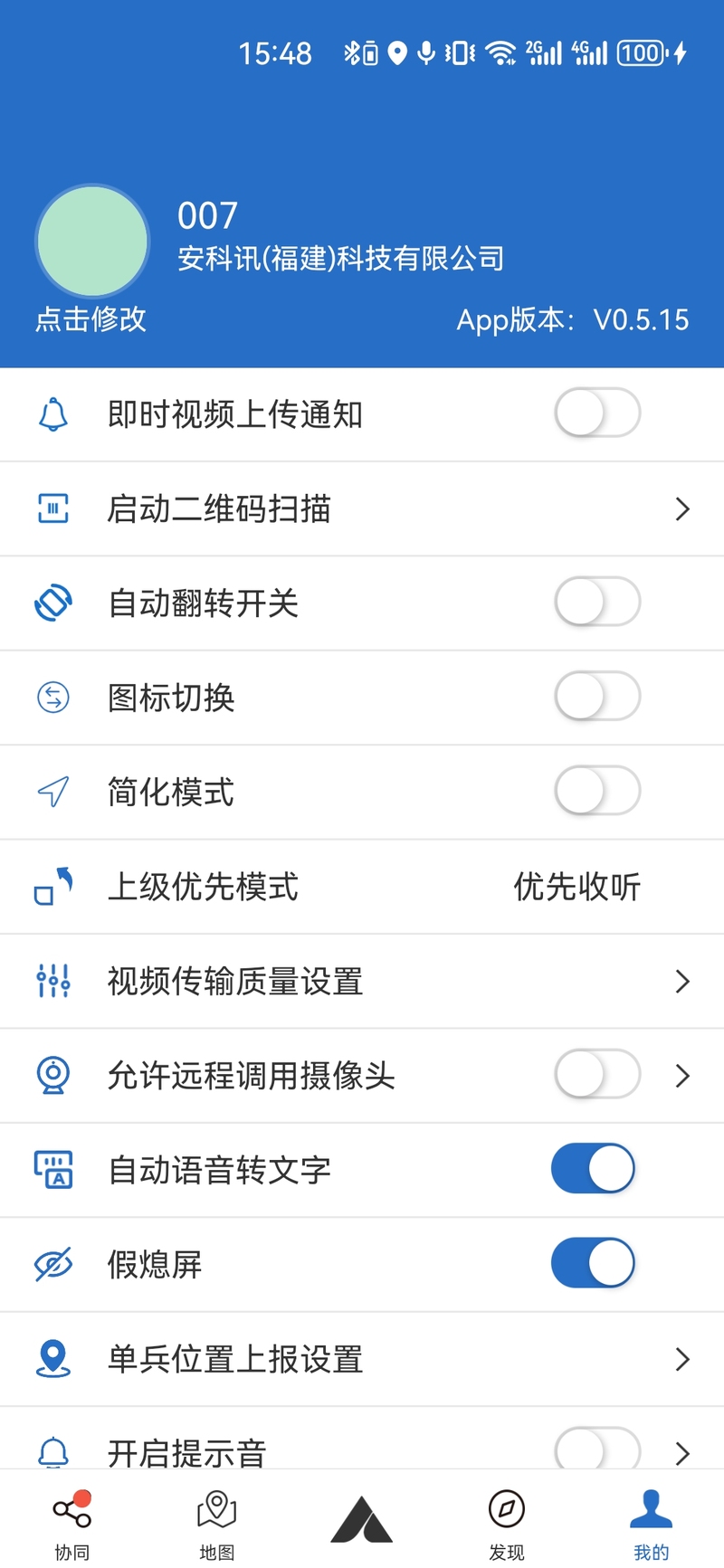Turn off 假熄屏
The height and width of the screenshot is (1568, 724).
click(x=594, y=1264)
